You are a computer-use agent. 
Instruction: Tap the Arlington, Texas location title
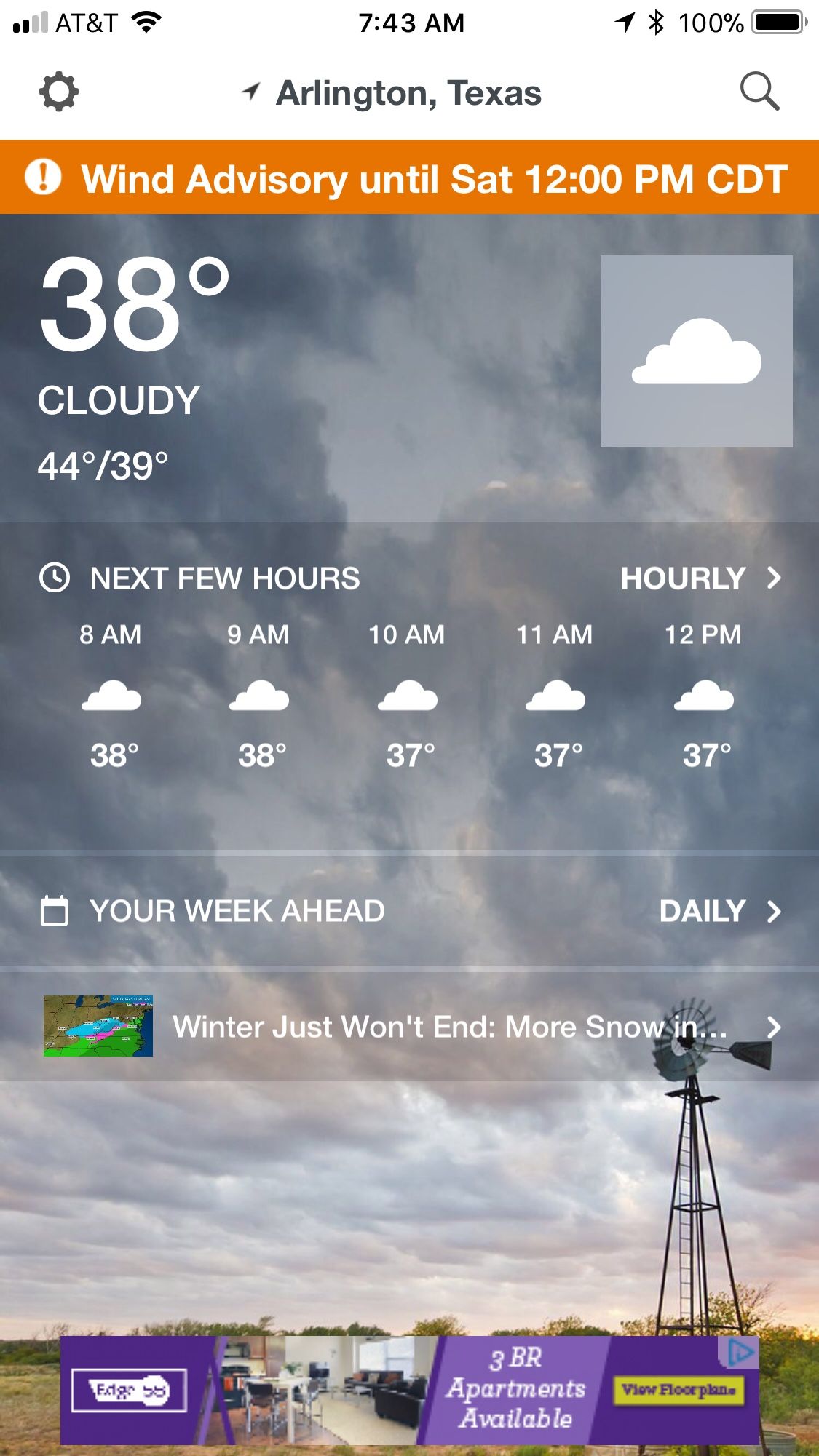408,93
